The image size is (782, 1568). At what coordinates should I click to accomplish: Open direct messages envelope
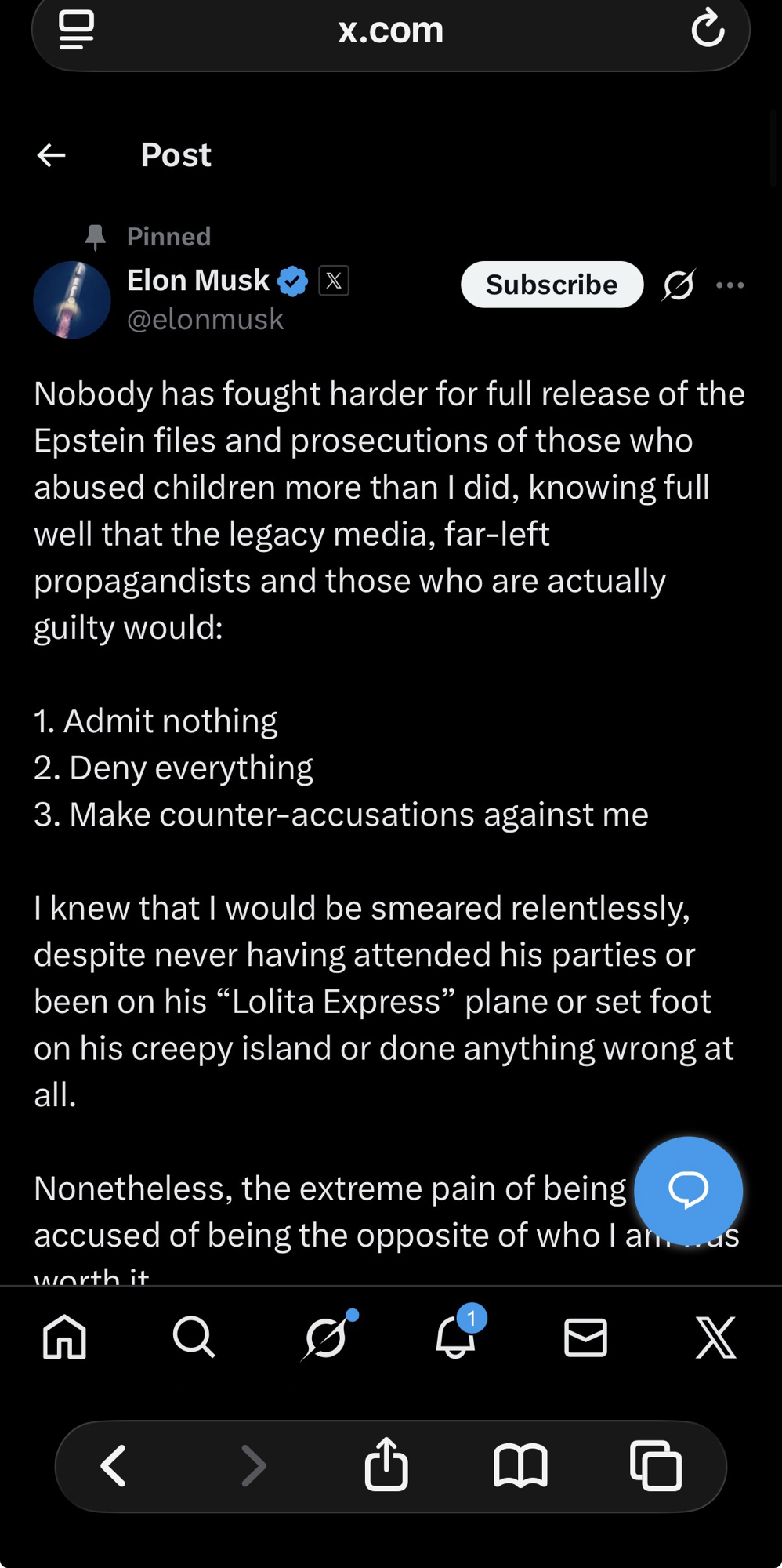(x=585, y=1337)
